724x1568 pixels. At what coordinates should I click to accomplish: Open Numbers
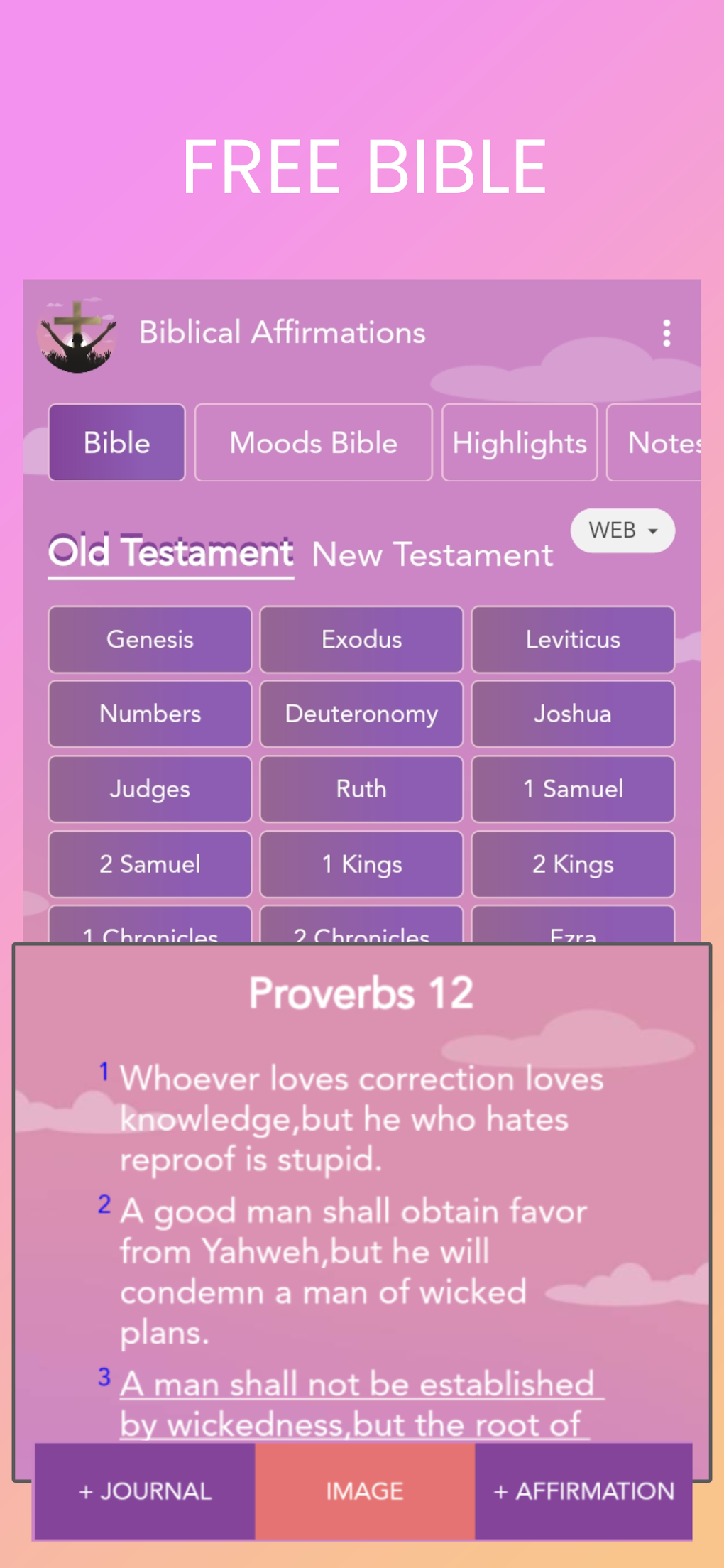point(150,714)
